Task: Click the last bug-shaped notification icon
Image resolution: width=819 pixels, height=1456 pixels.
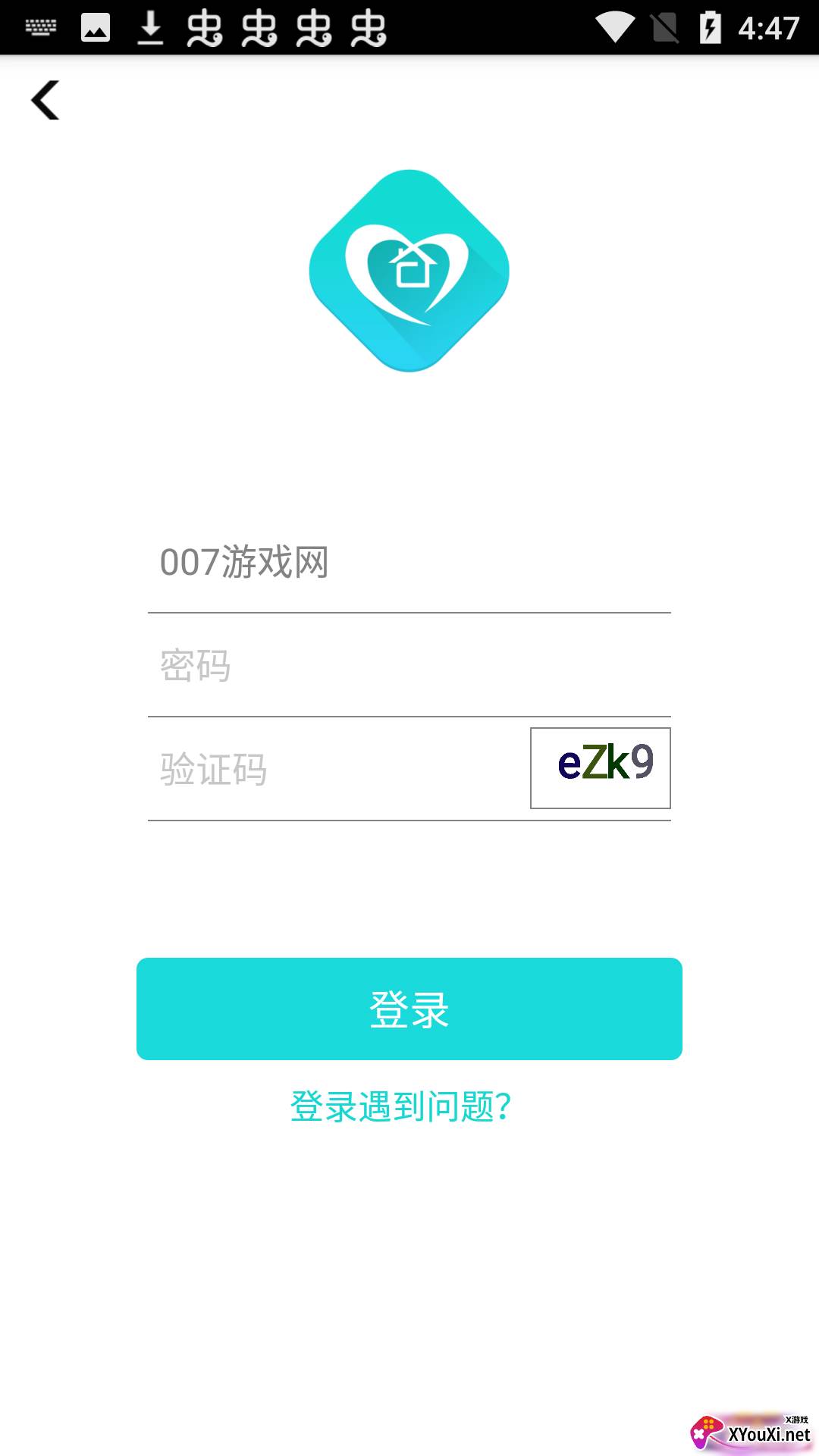Action: (x=369, y=27)
